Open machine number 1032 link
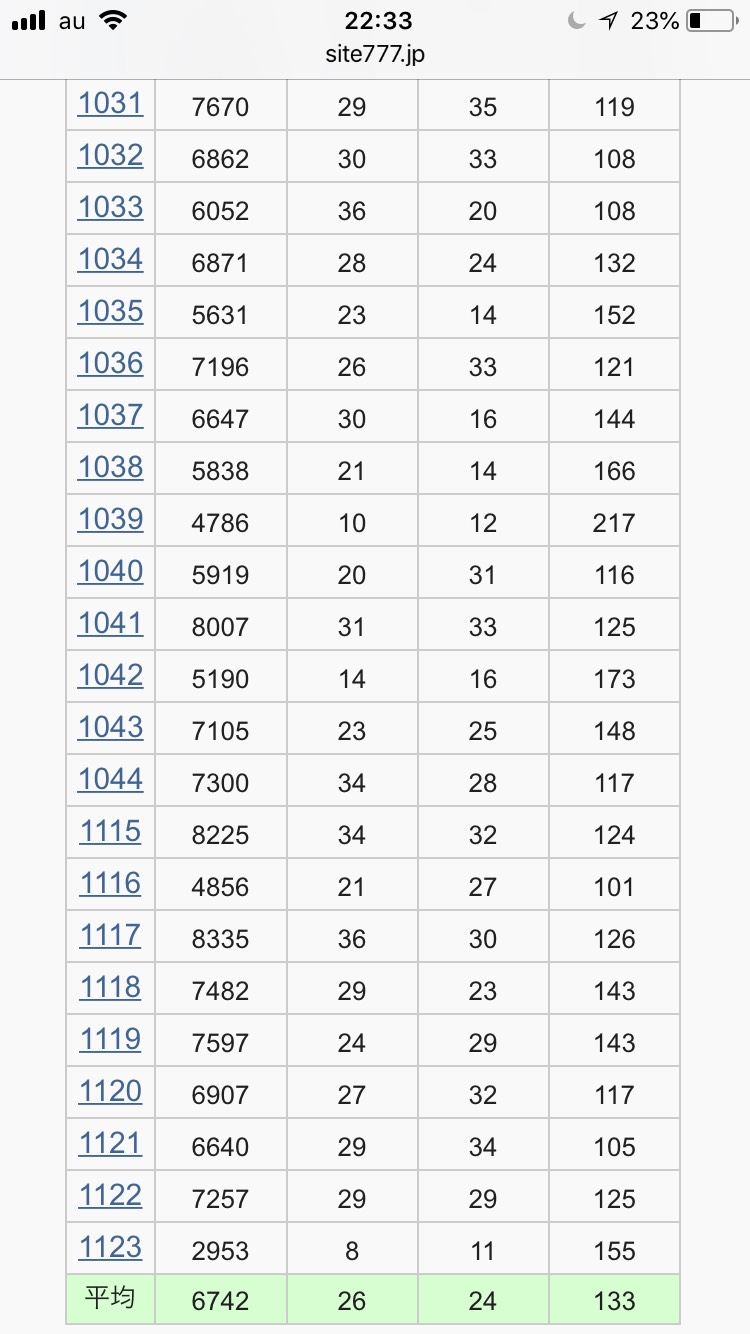The width and height of the screenshot is (750, 1334). click(x=110, y=156)
